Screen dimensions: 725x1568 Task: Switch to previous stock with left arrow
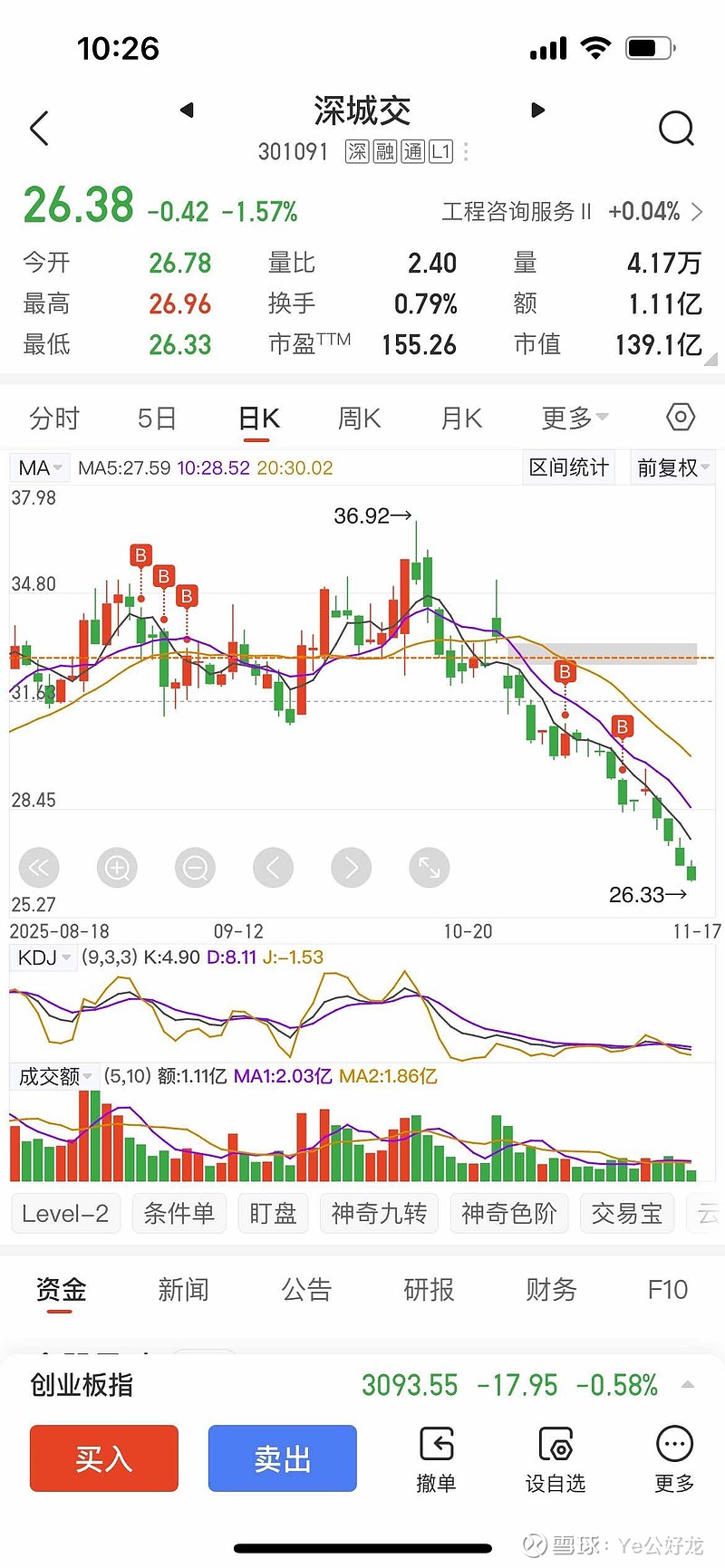188,111
